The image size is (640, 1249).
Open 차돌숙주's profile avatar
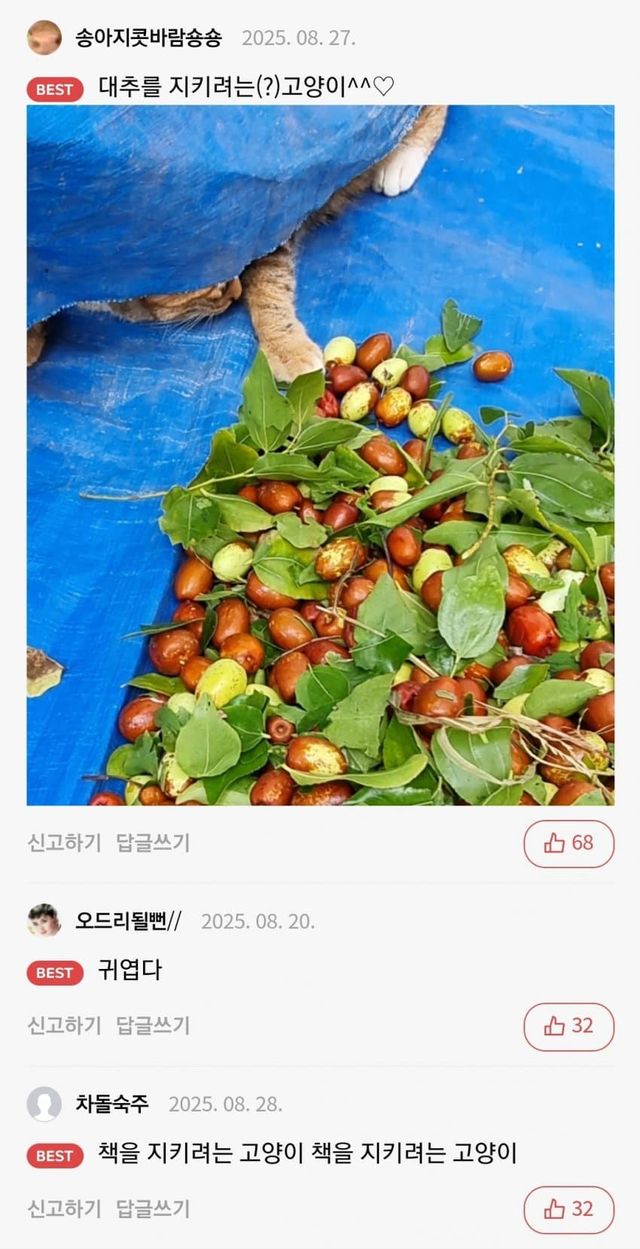tap(44, 1104)
